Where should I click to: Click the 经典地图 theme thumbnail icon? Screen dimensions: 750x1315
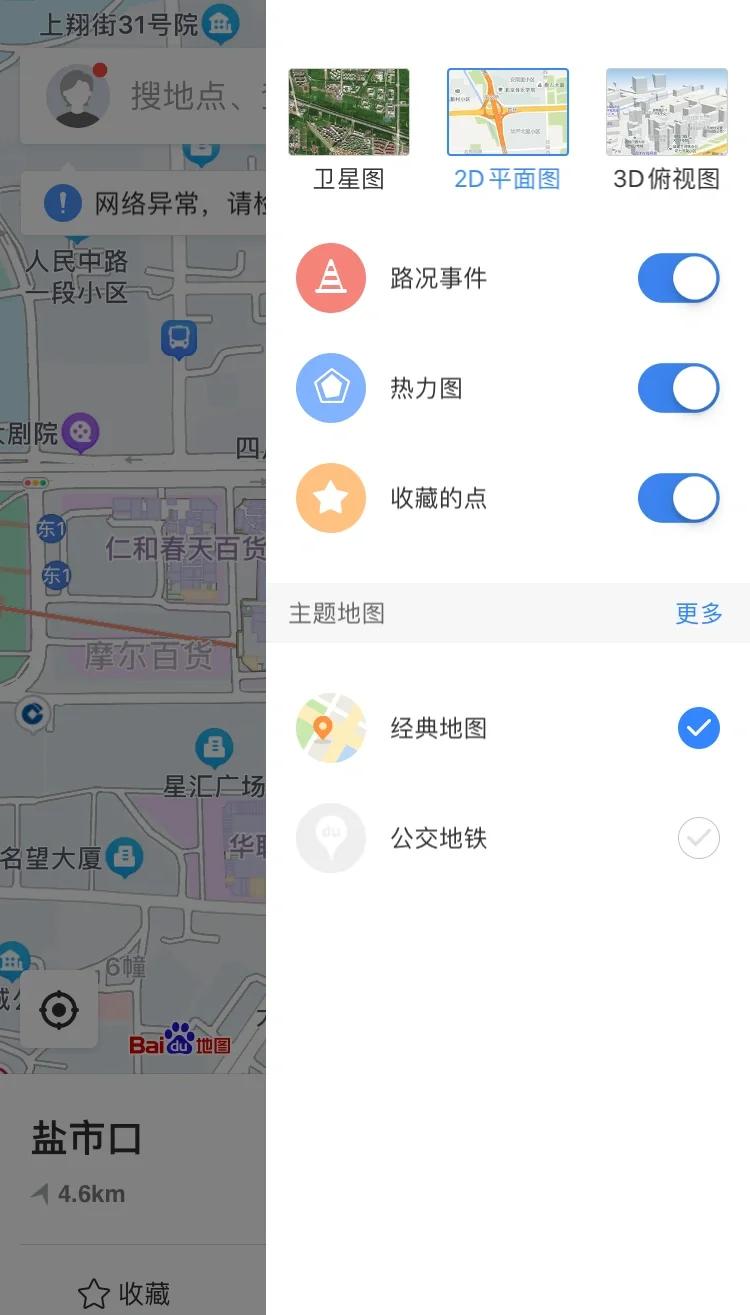331,728
